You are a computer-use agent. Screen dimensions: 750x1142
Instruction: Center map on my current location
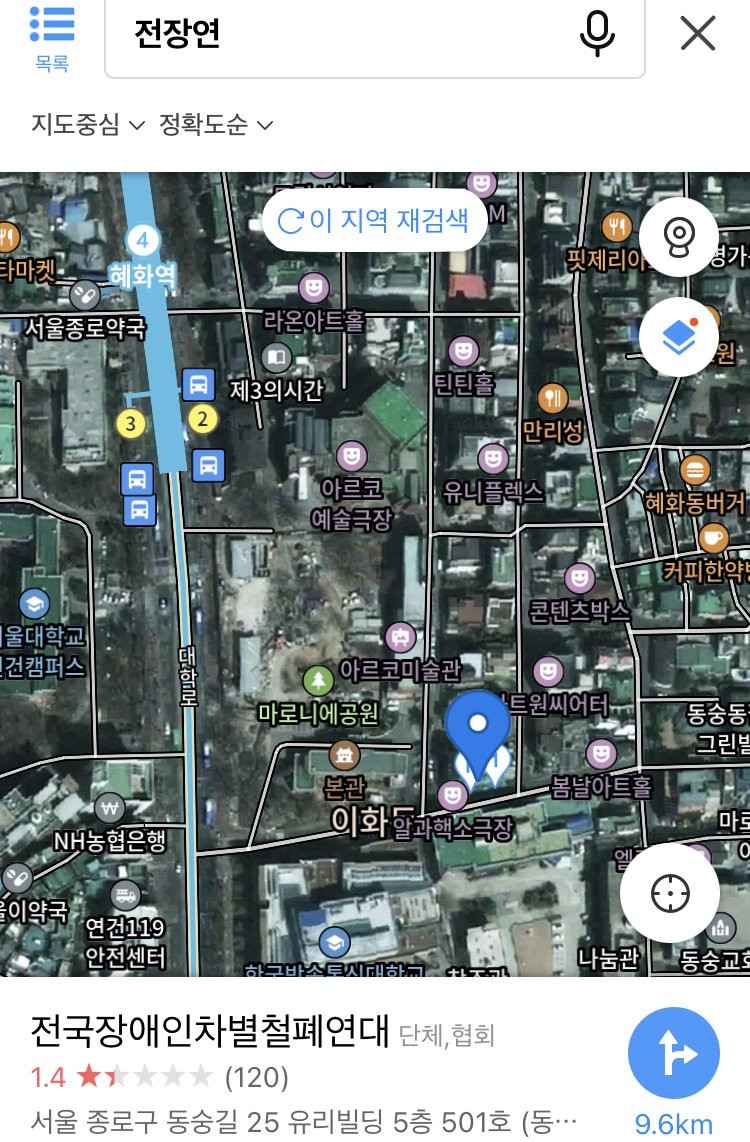tap(670, 893)
